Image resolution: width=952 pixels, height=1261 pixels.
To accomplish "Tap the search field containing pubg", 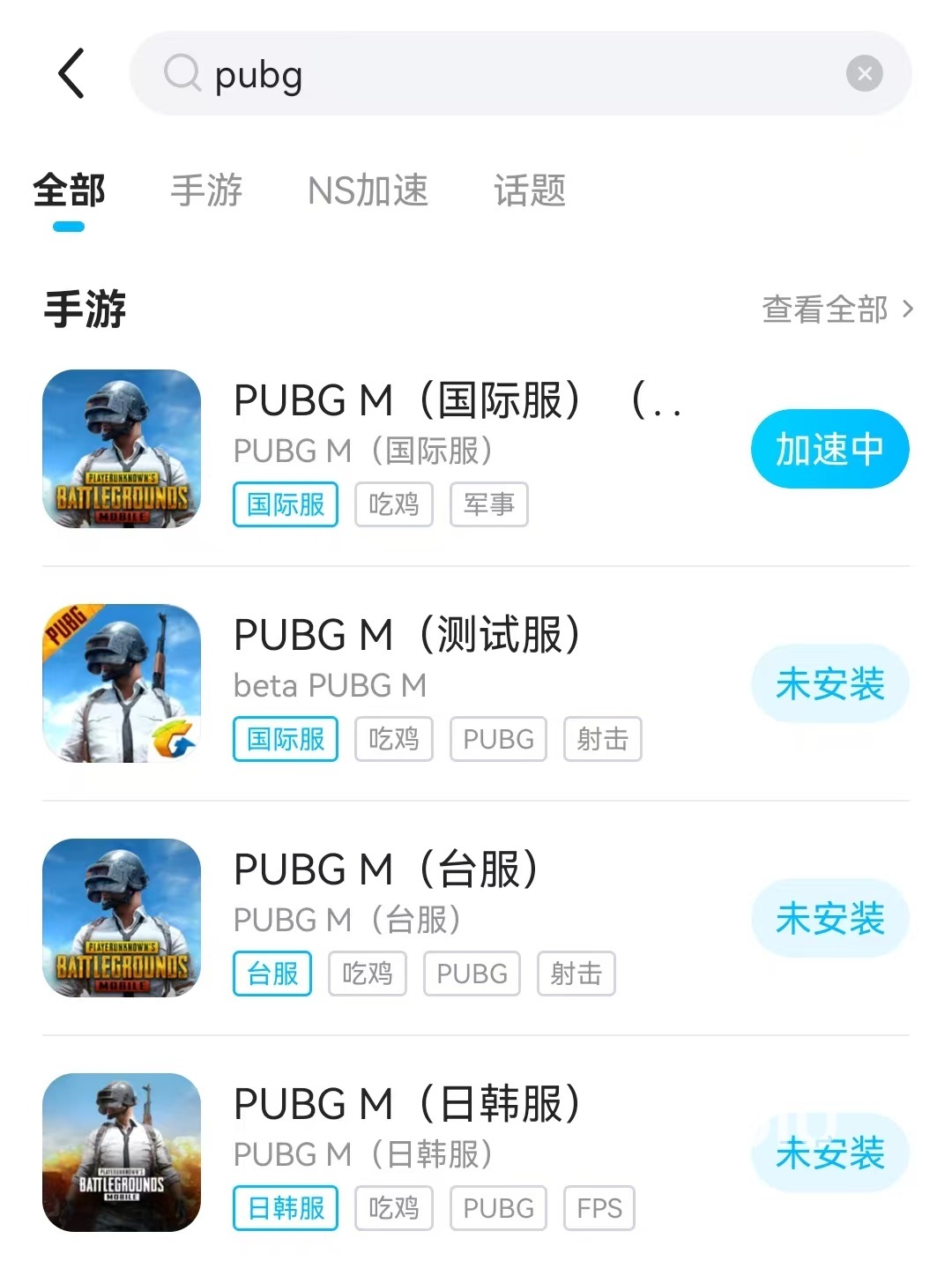I will [x=494, y=74].
